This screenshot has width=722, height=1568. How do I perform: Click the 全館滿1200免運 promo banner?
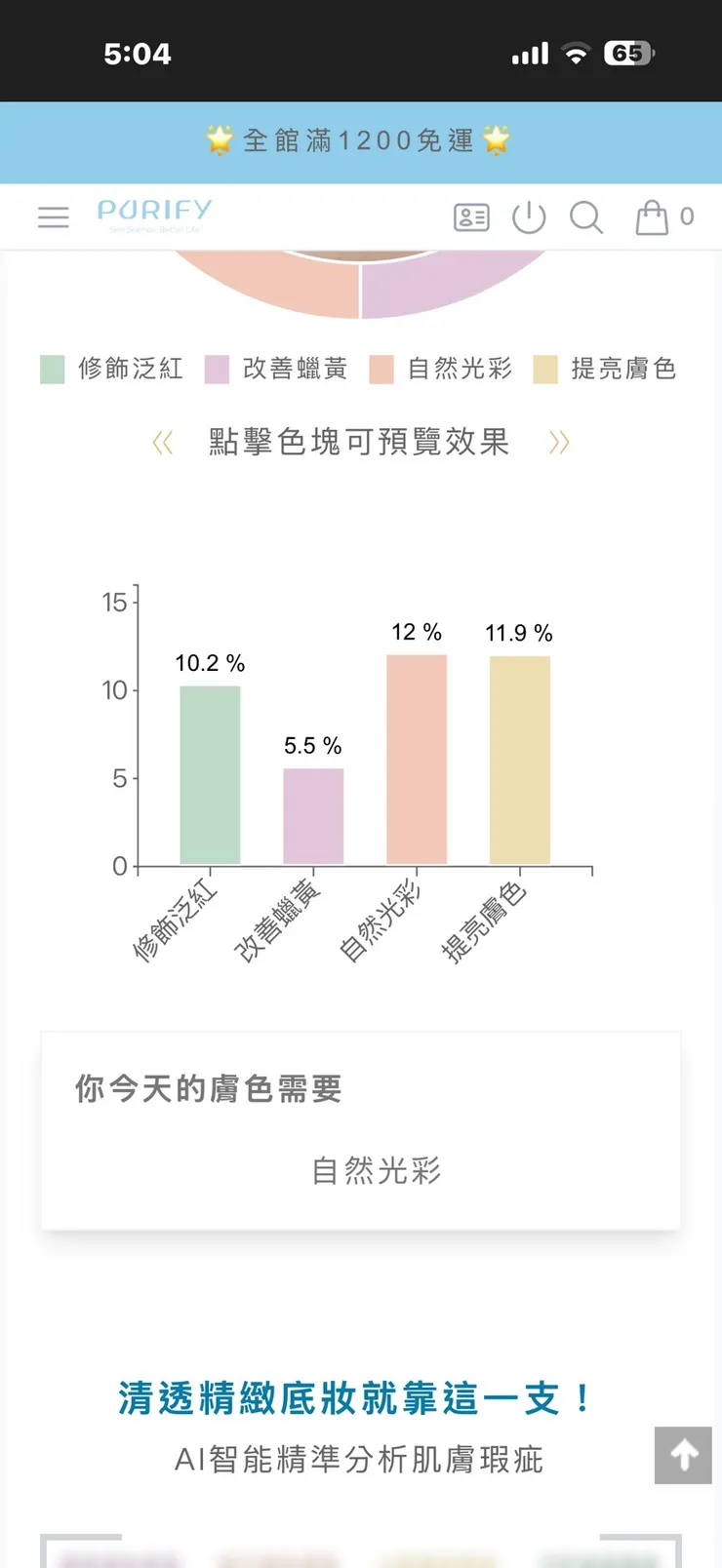[361, 140]
